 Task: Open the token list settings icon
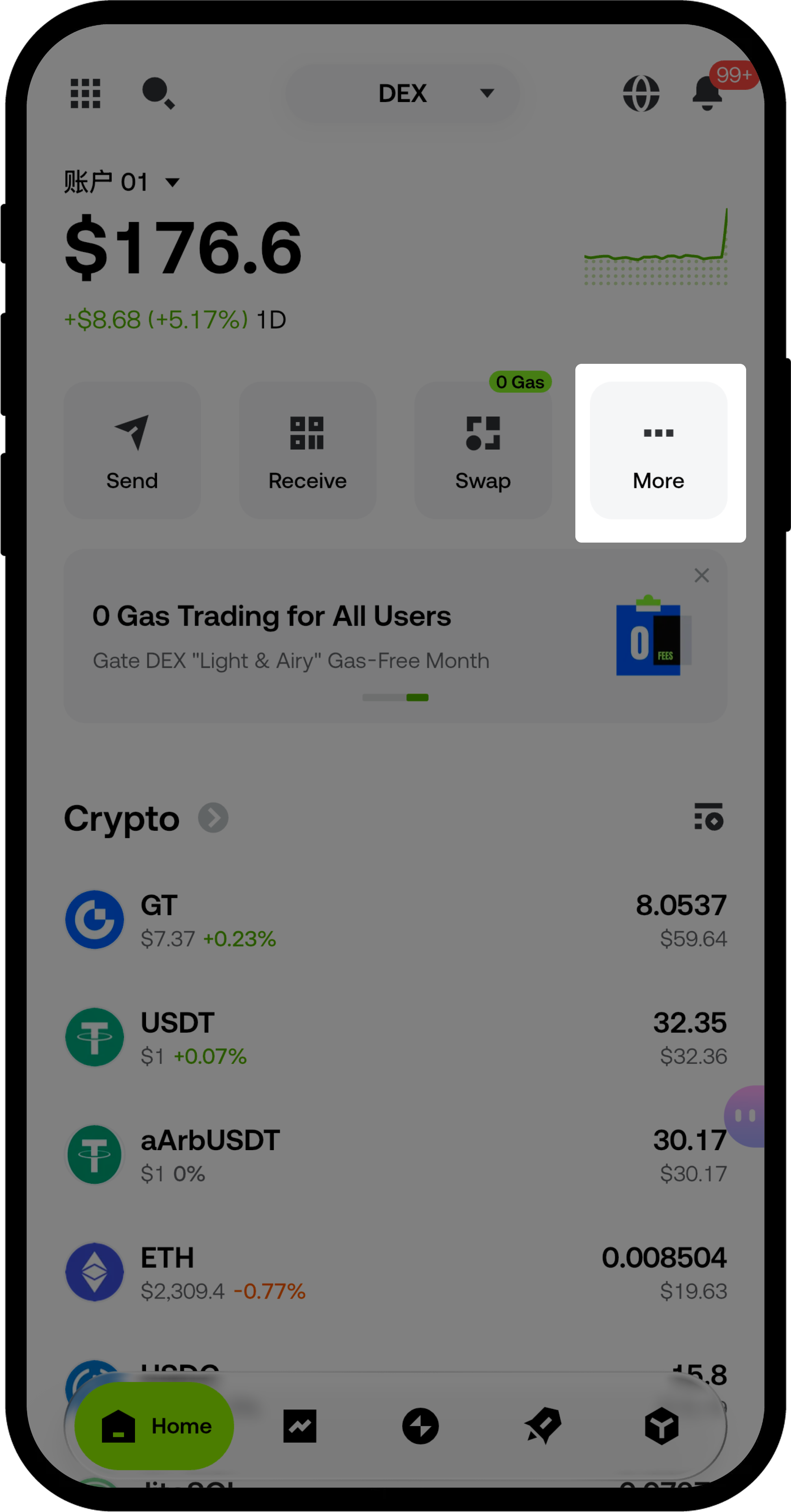(708, 817)
